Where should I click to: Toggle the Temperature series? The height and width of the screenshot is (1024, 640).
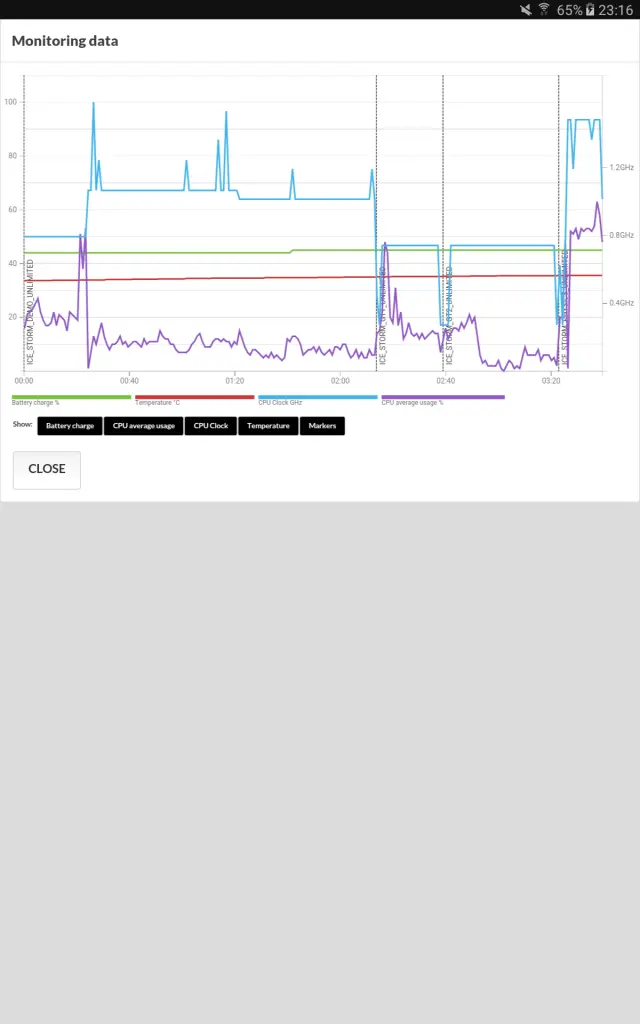coord(268,426)
